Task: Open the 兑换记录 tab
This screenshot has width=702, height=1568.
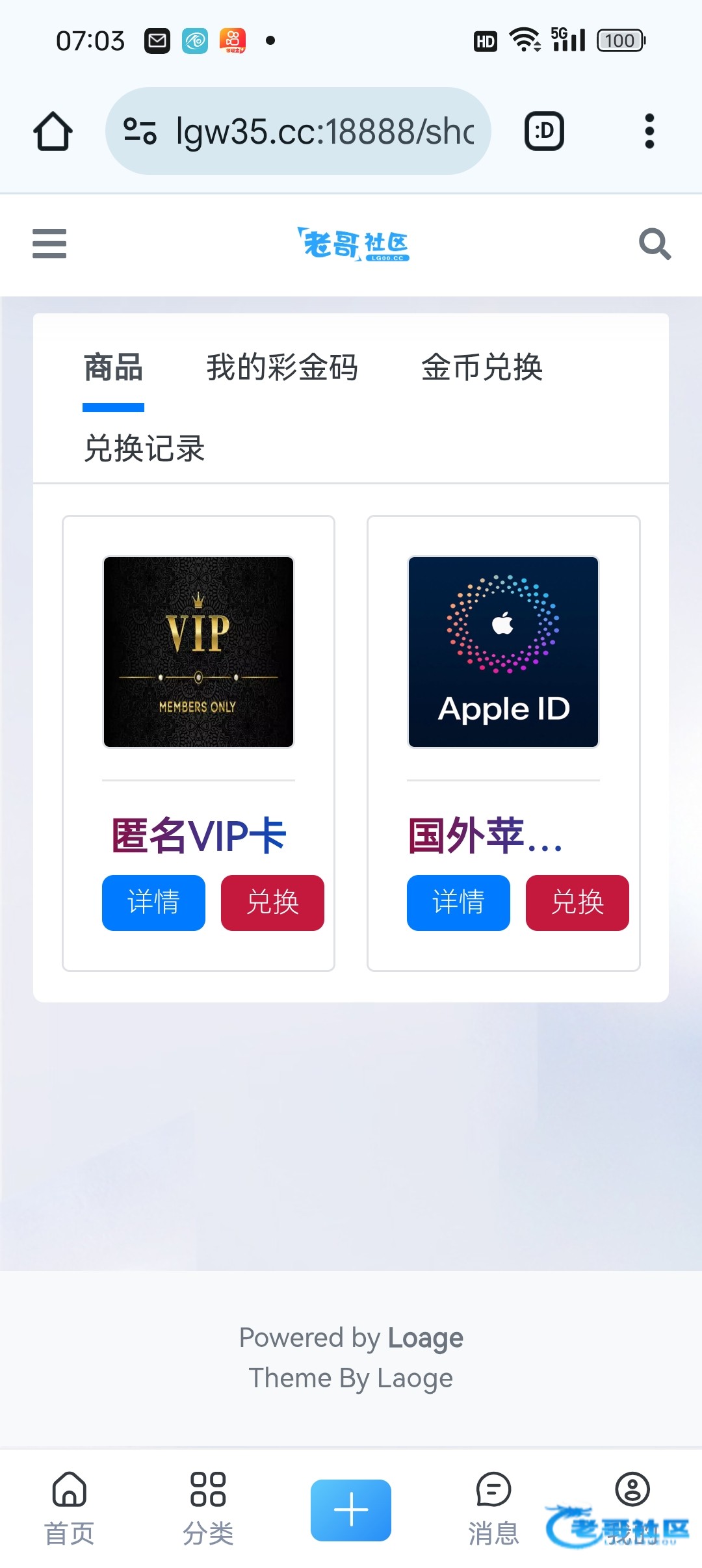Action: point(144,449)
